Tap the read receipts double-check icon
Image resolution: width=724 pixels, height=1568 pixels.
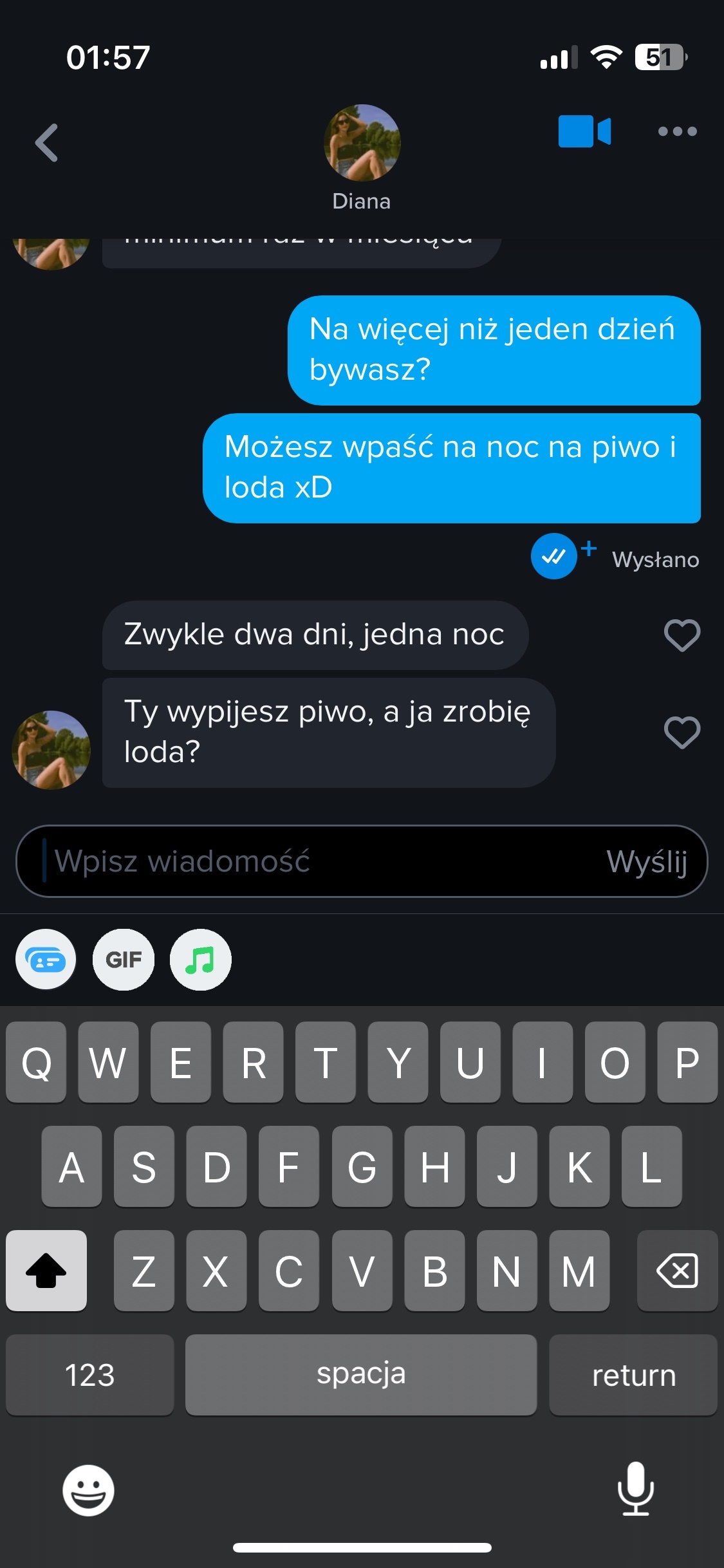click(553, 556)
